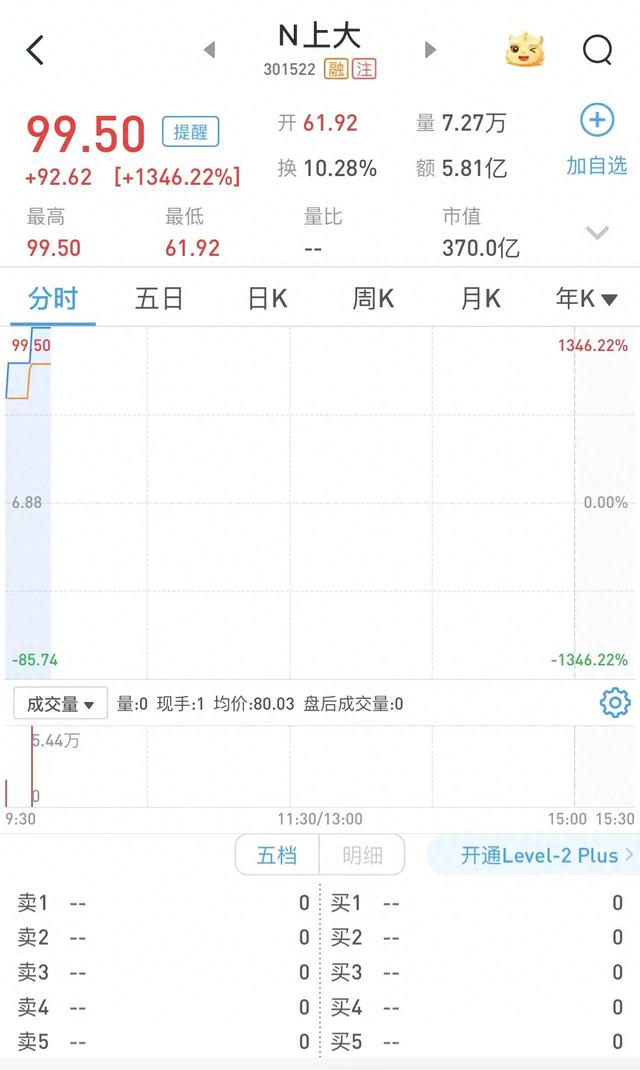The width and height of the screenshot is (640, 1070).
Task: Tap the 提醒 alert button
Action: tap(190, 133)
